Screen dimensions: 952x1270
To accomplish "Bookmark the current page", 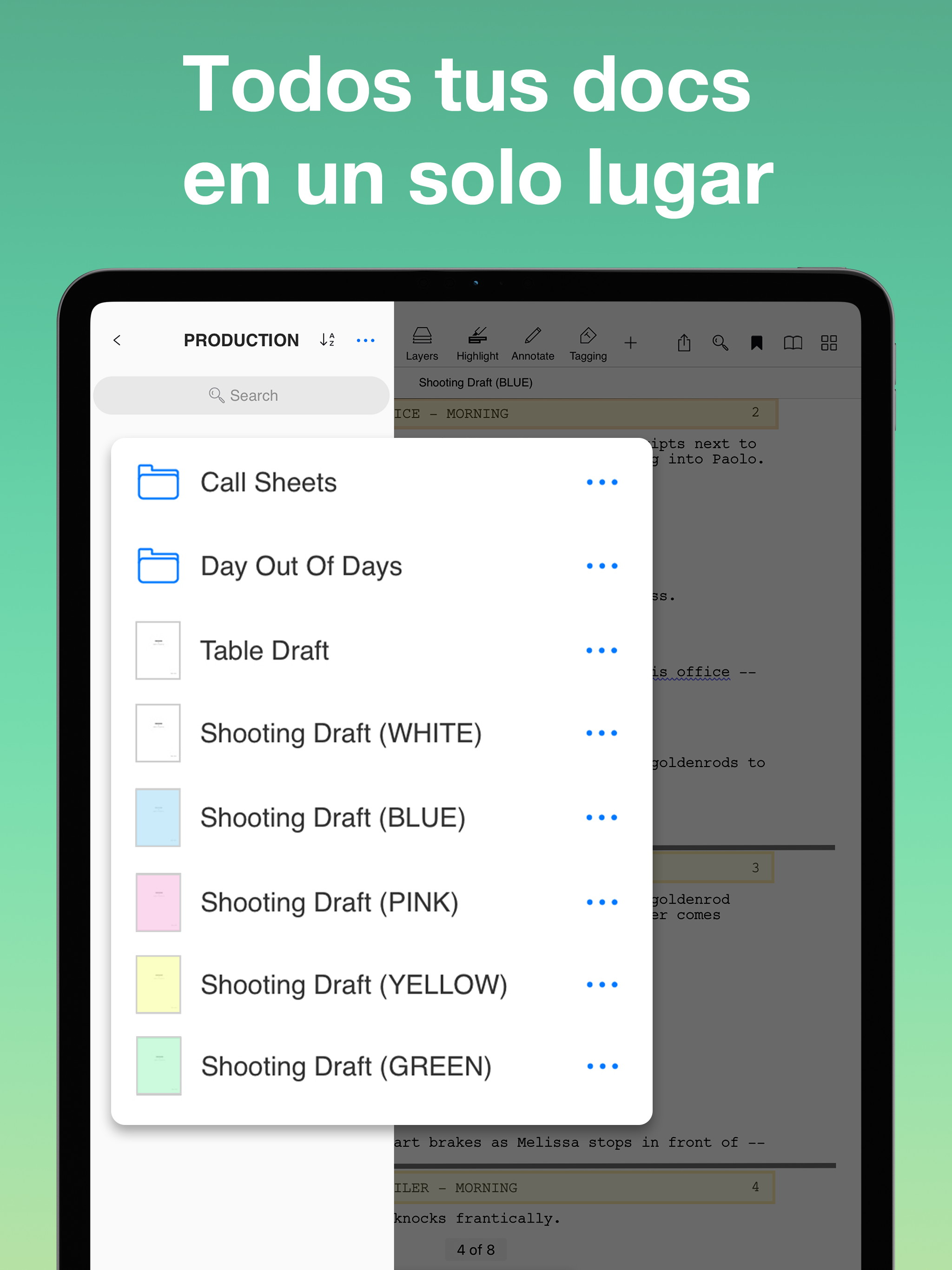I will click(757, 342).
